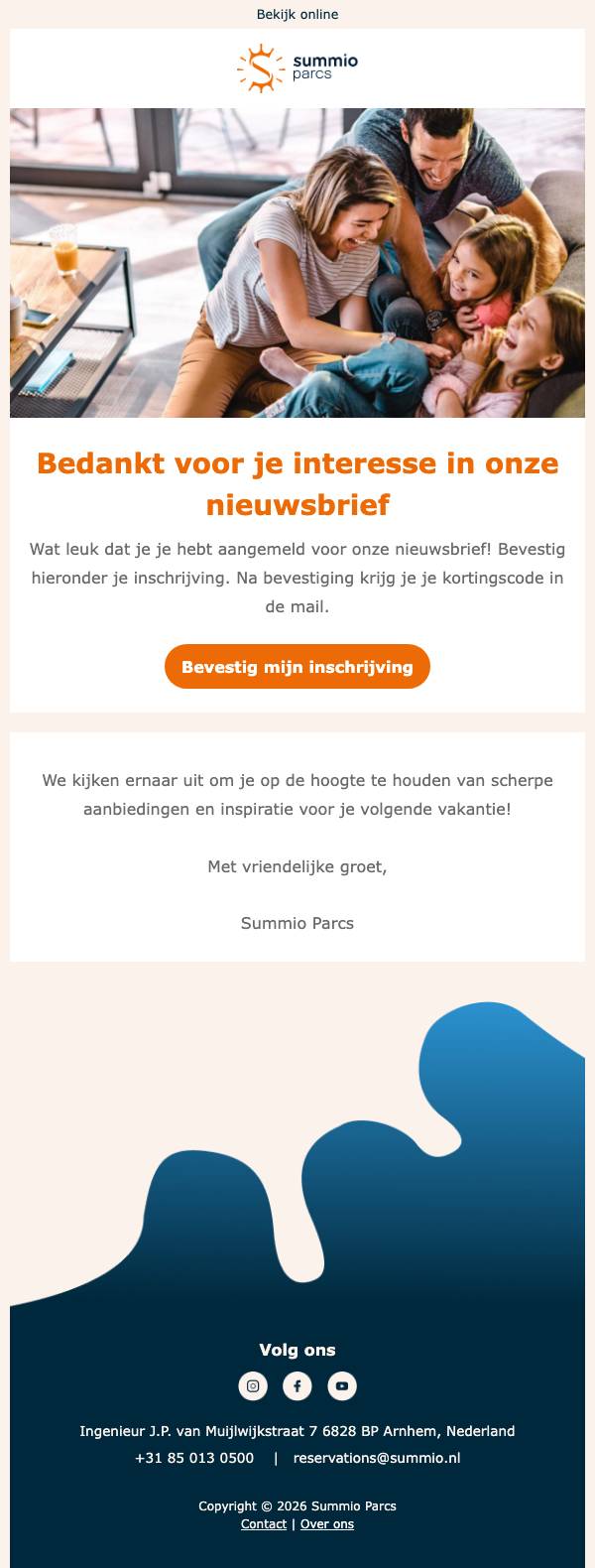Screen dimensions: 595x1568
Task: Open the Bekijk online link
Action: pyautogui.click(x=297, y=14)
